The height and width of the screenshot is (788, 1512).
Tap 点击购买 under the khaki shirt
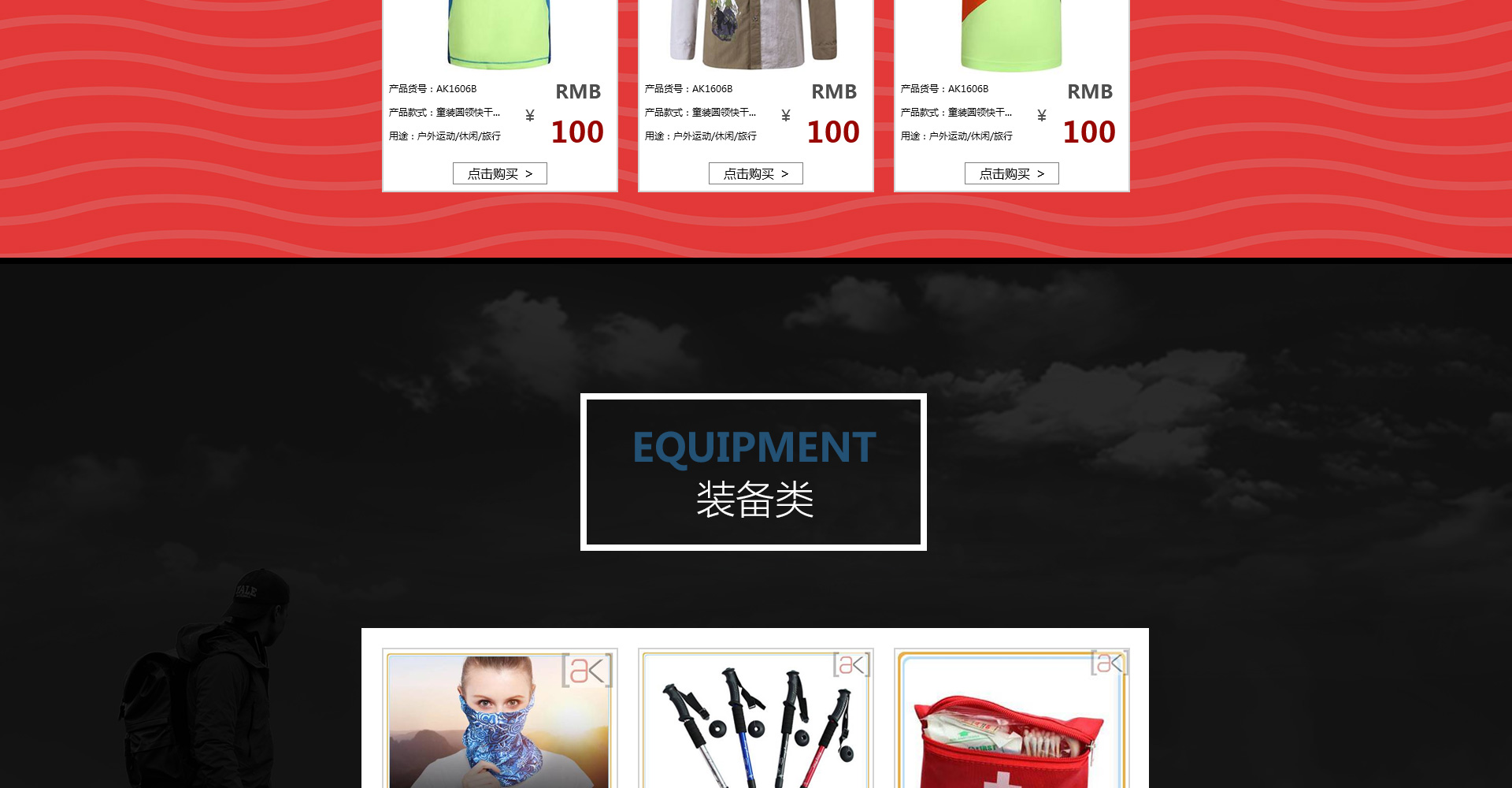[755, 173]
